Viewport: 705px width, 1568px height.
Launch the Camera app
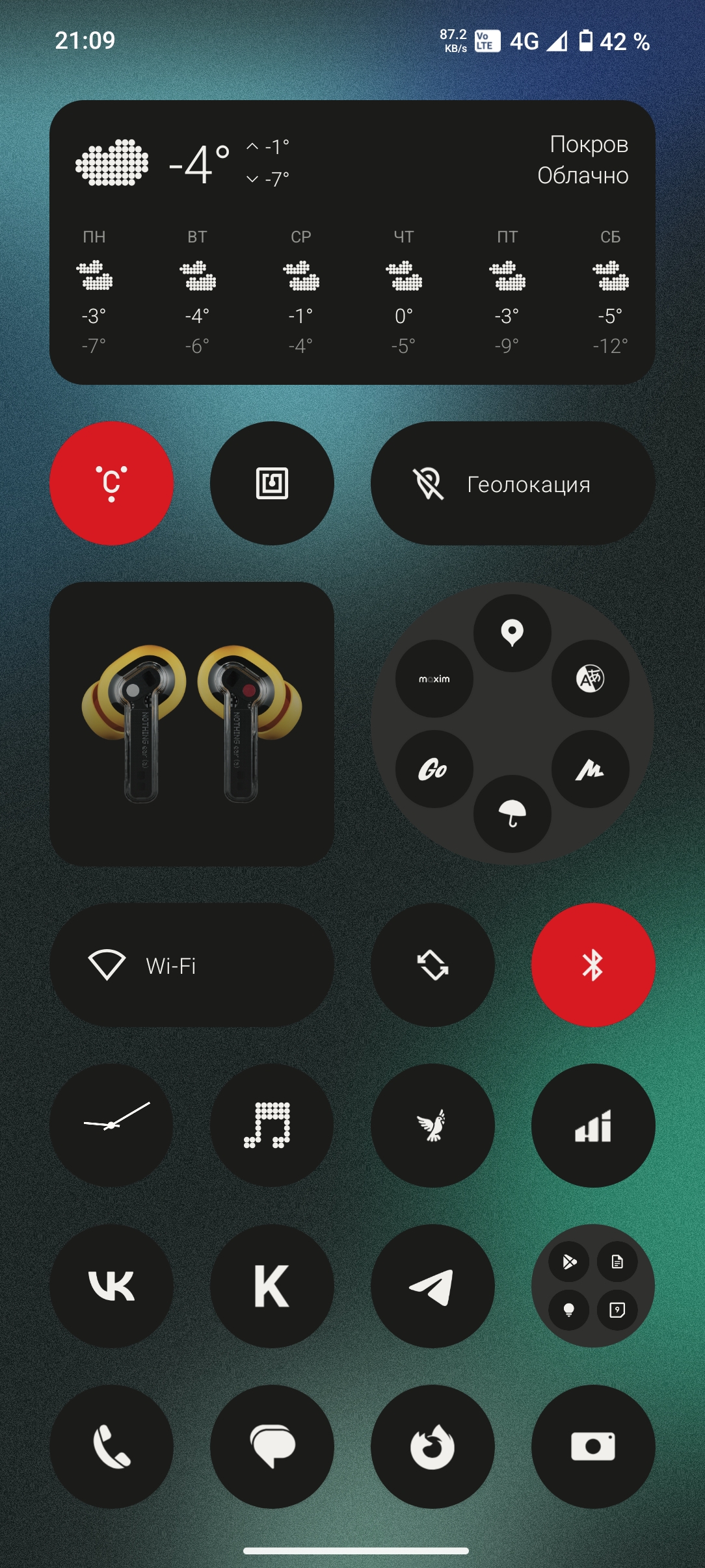coord(593,1446)
